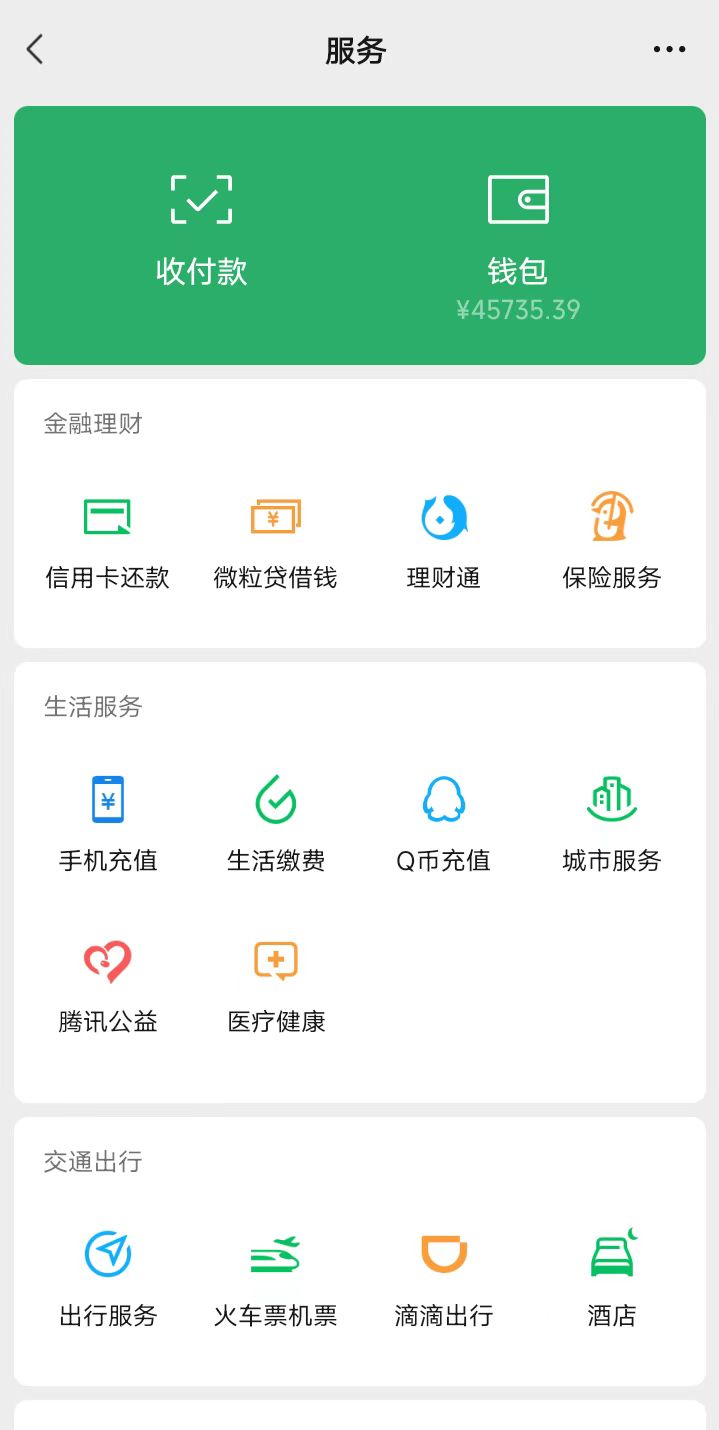719x1430 pixels.
Task: Tap 手机充值 mobile top-up
Action: click(x=107, y=823)
